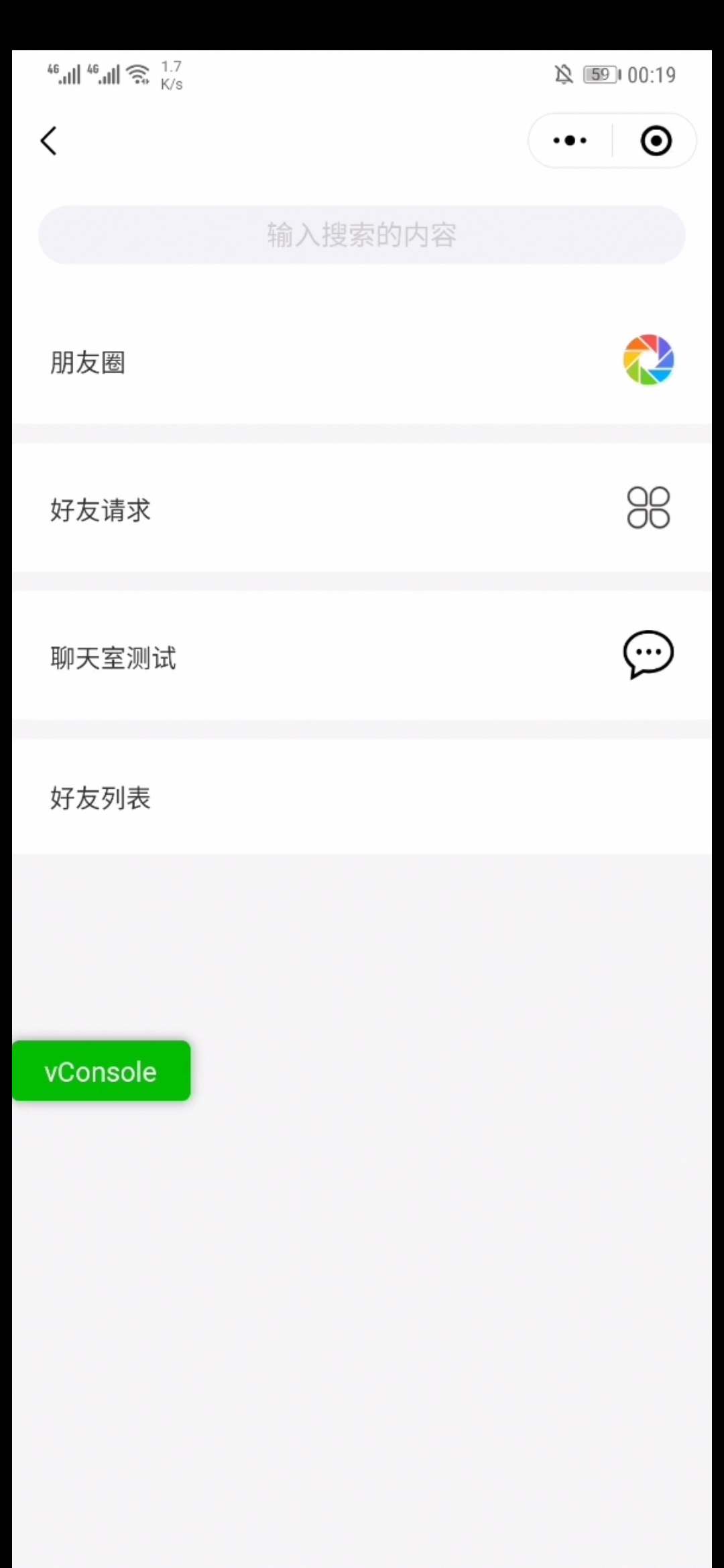Click the four-circle icon next to 好友请求
The width and height of the screenshot is (724, 1568).
tap(648, 508)
